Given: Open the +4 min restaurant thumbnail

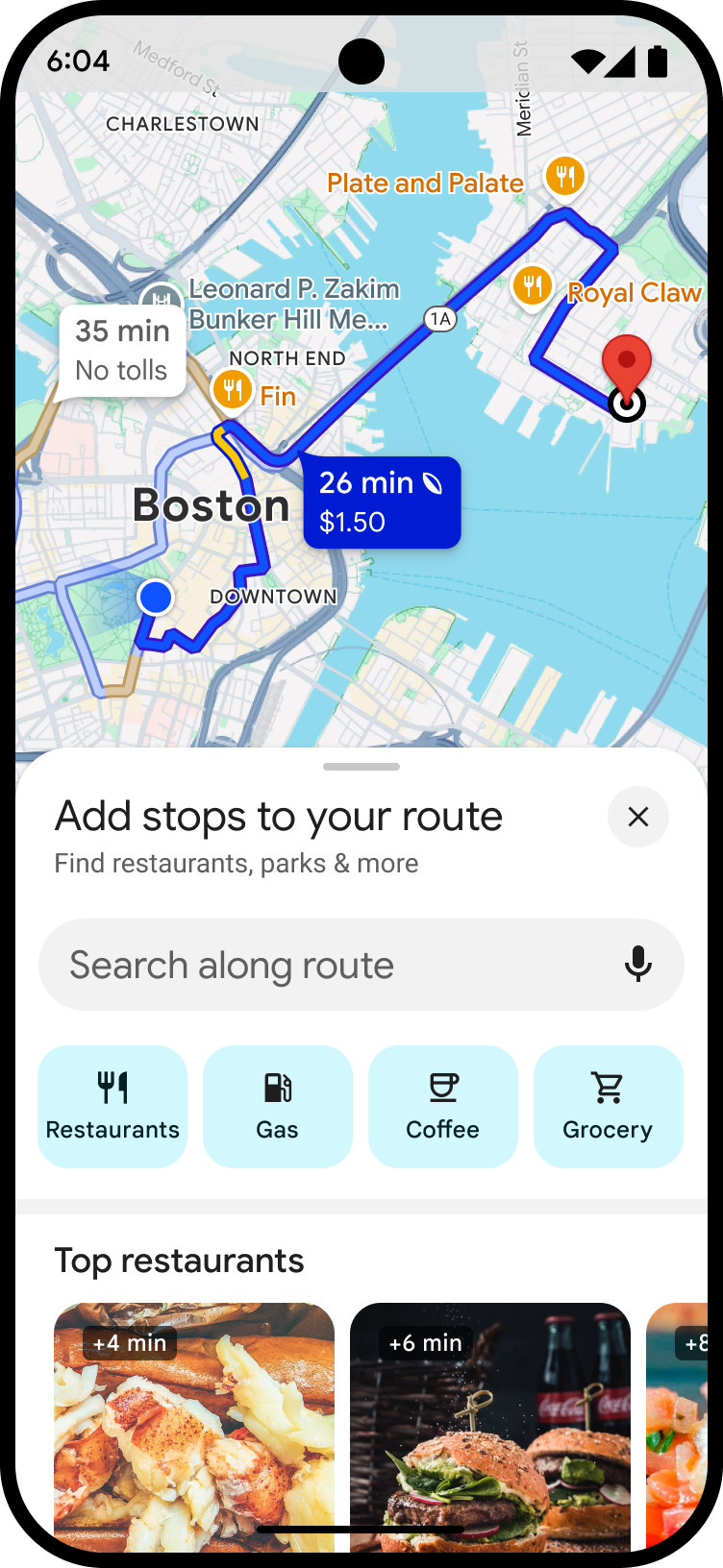Looking at the screenshot, I should tap(193, 1429).
